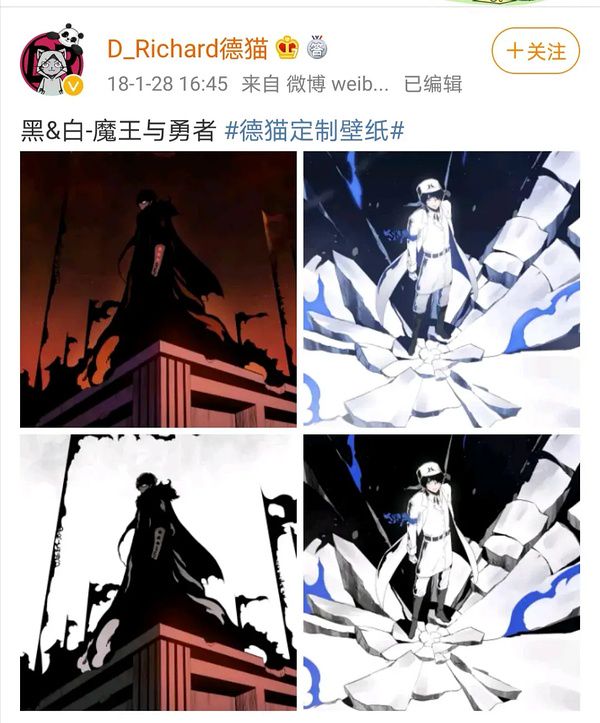Open D_Richard德猫's profile avatar
This screenshot has height=723, width=600.
[51, 61]
